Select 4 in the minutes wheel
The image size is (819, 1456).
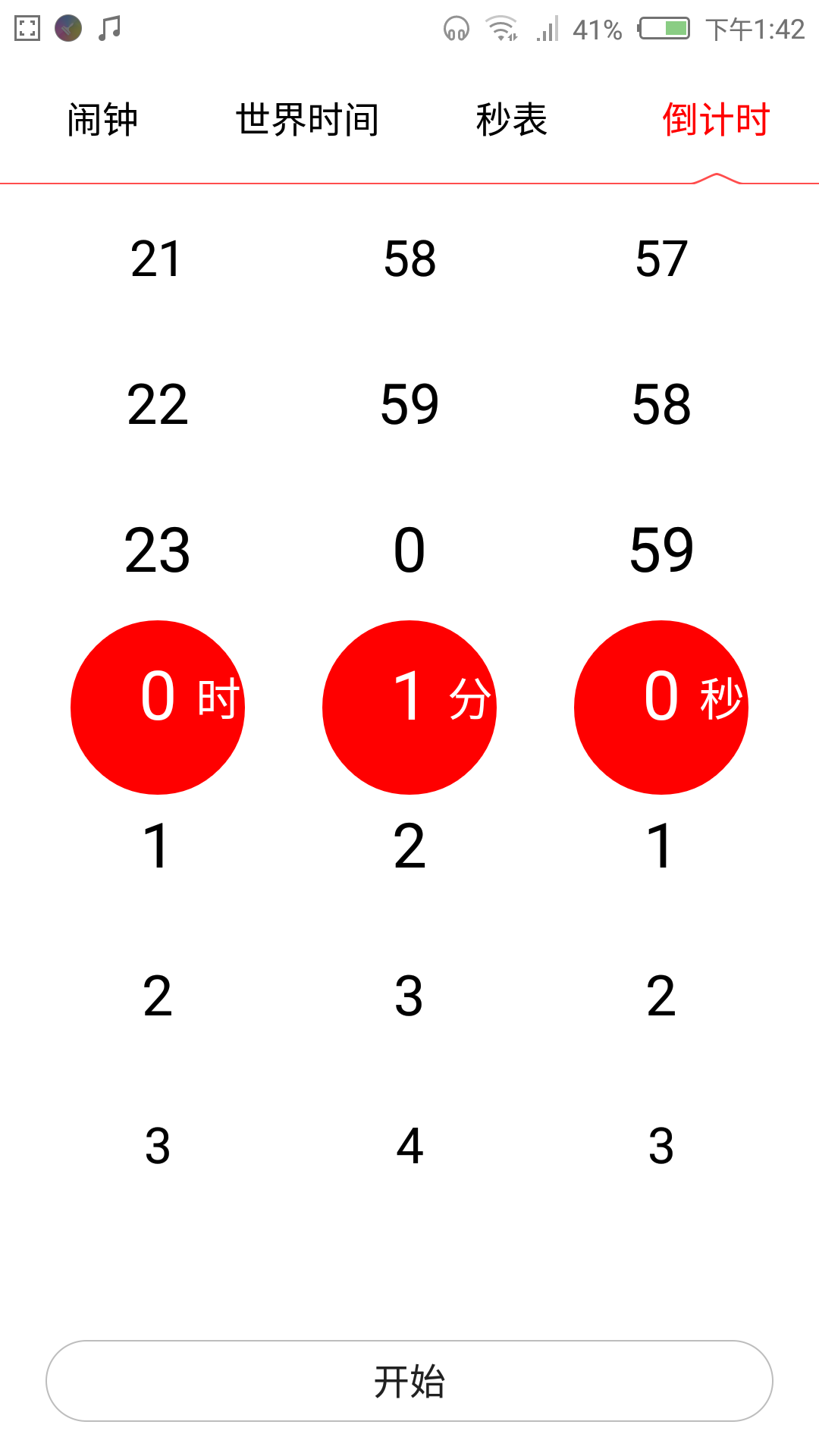coord(409,1146)
